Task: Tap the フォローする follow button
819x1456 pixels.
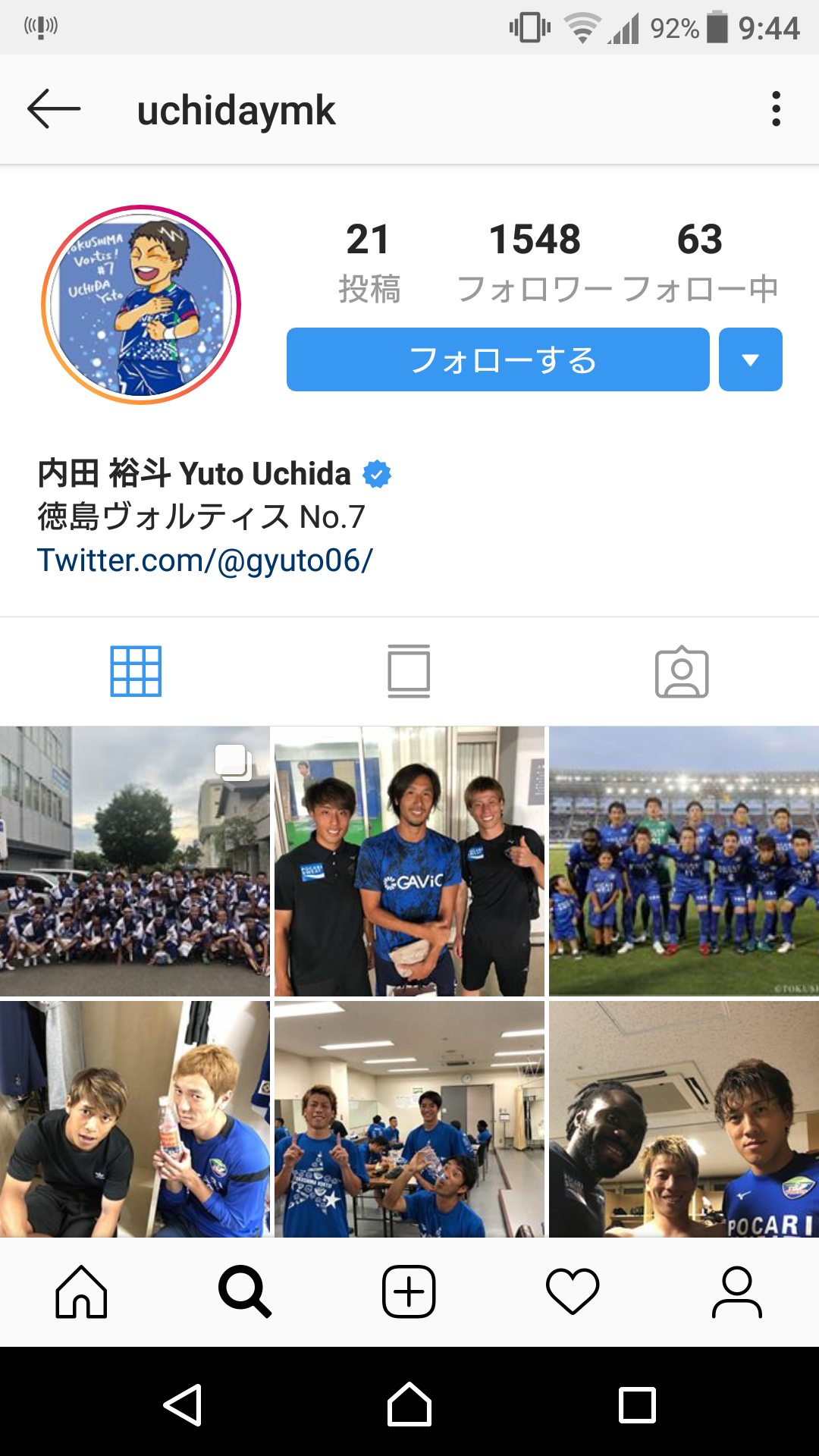Action: (x=497, y=359)
